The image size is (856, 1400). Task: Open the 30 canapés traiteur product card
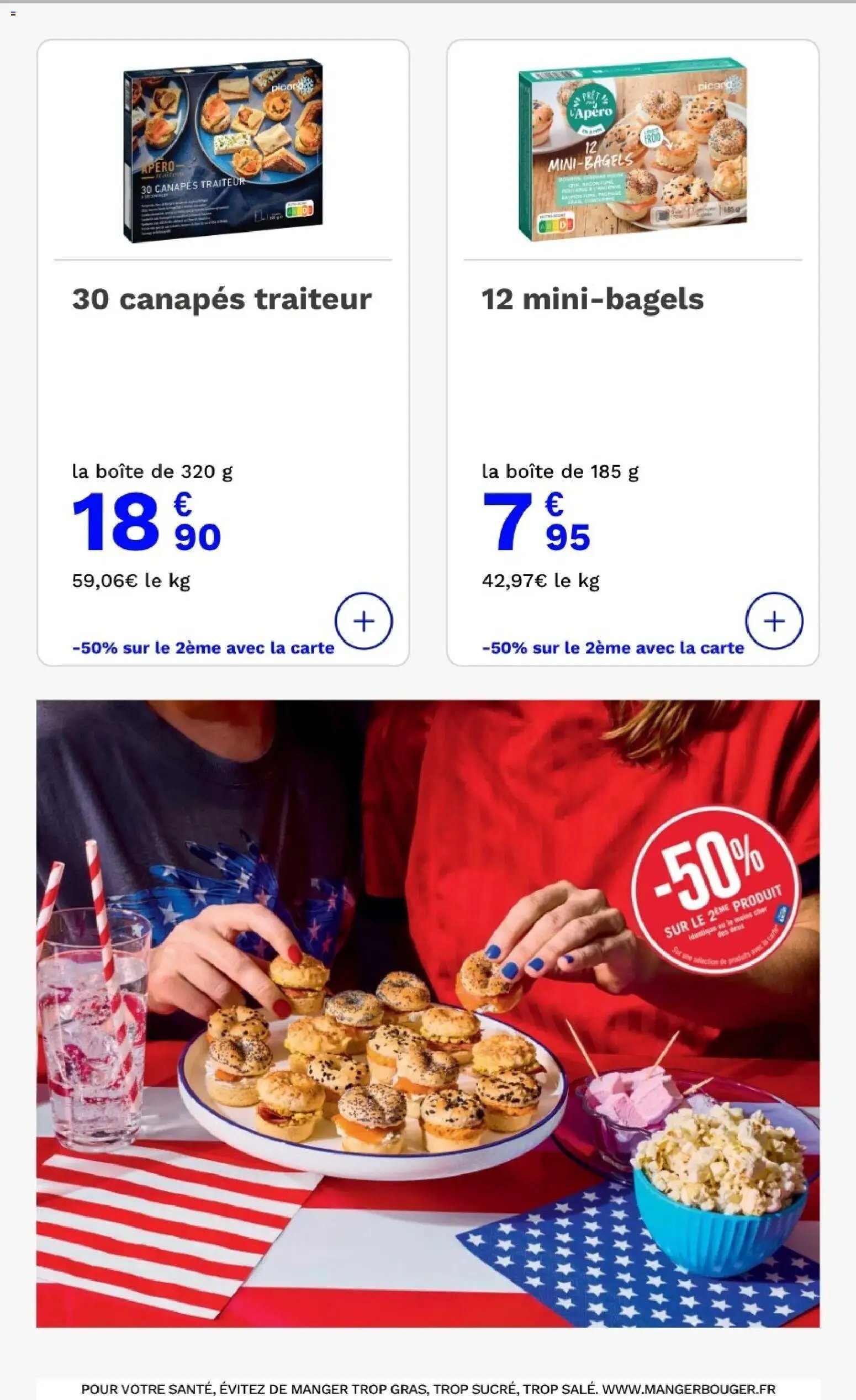tap(223, 352)
